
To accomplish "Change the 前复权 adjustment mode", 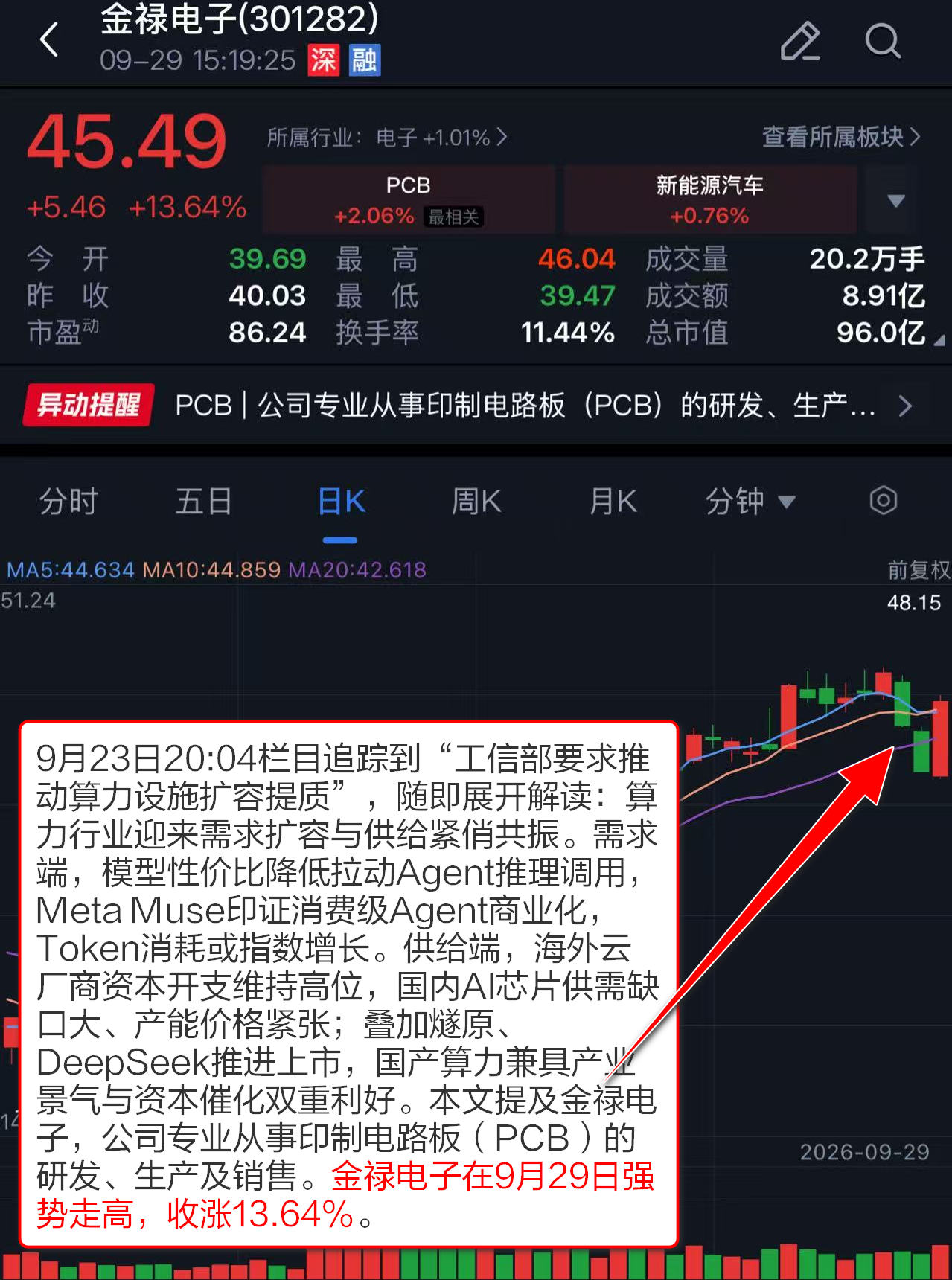I will pyautogui.click(x=919, y=570).
